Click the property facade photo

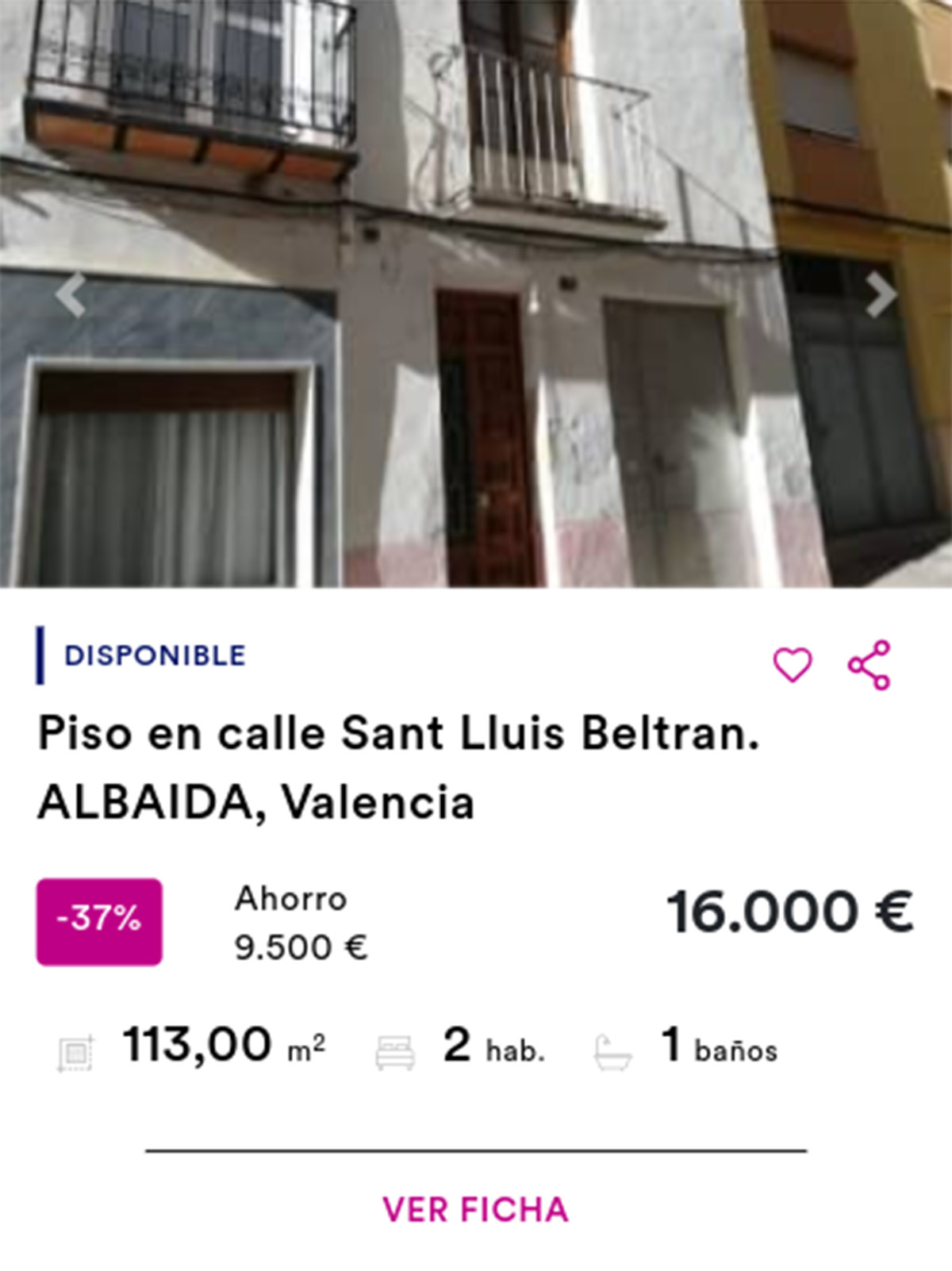(x=476, y=294)
